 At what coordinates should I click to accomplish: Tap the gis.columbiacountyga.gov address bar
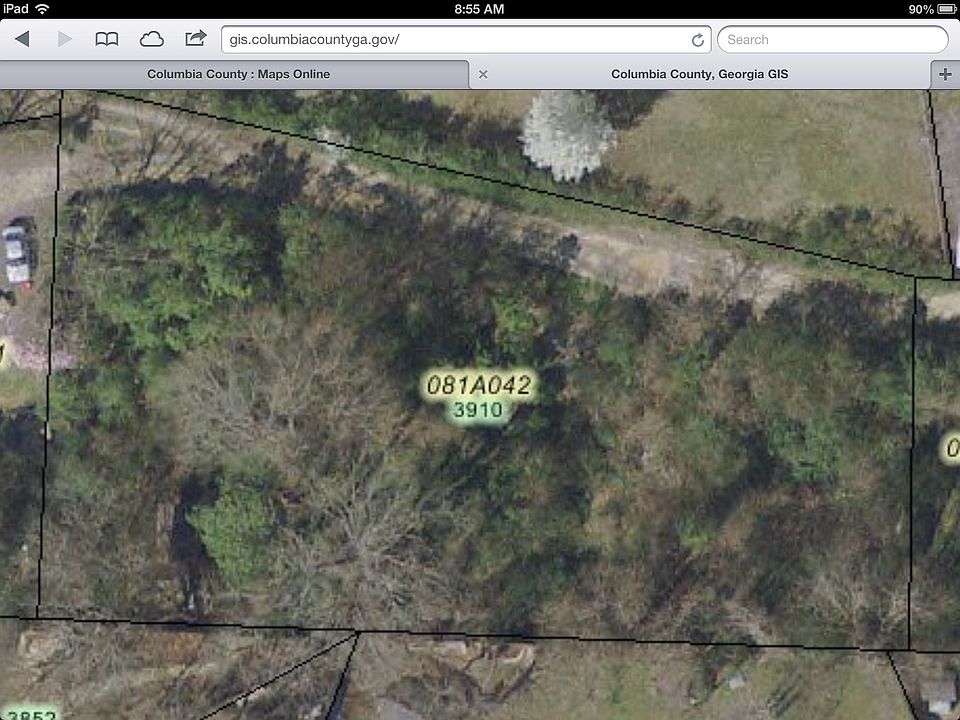(x=450, y=40)
